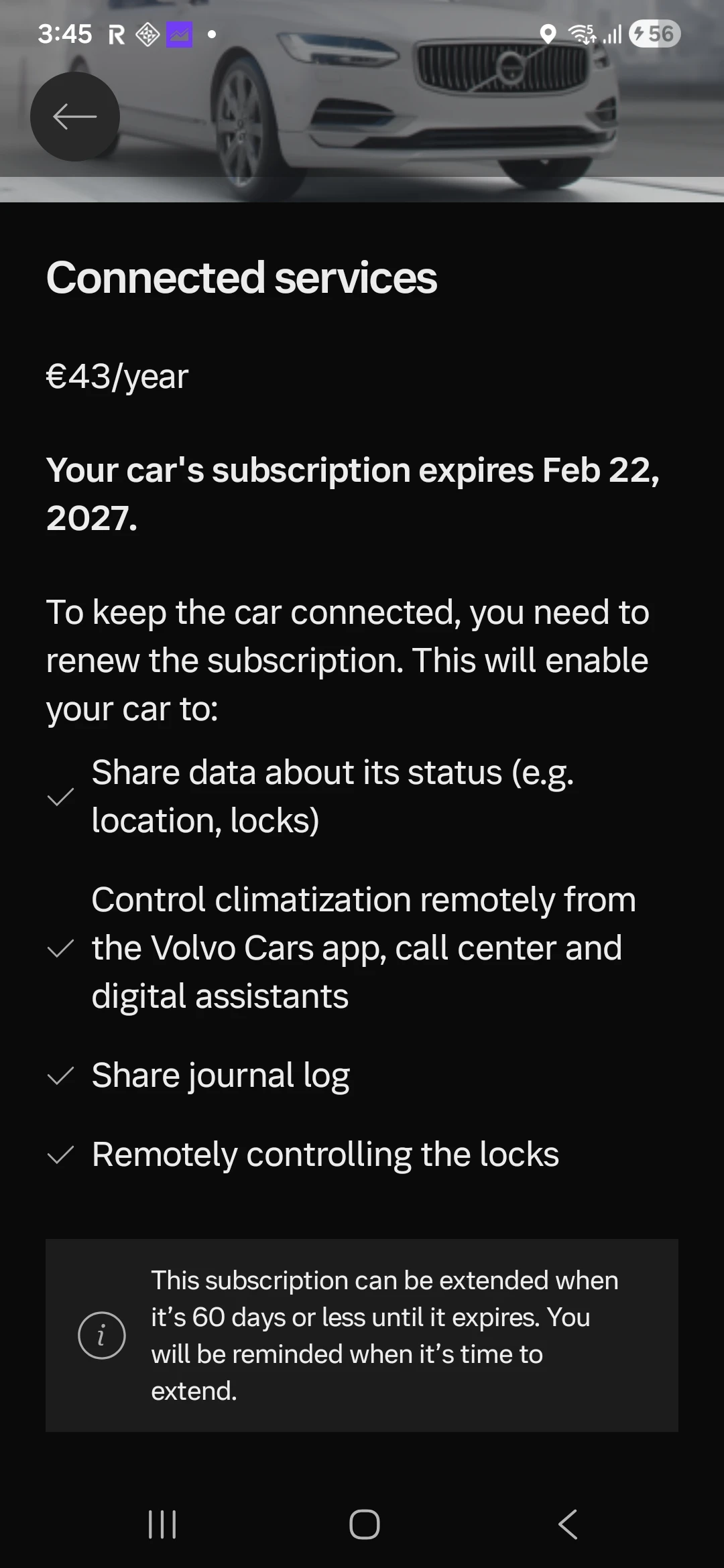Screen dimensions: 724x1568
Task: Tap the system back chevron
Action: 568,1524
